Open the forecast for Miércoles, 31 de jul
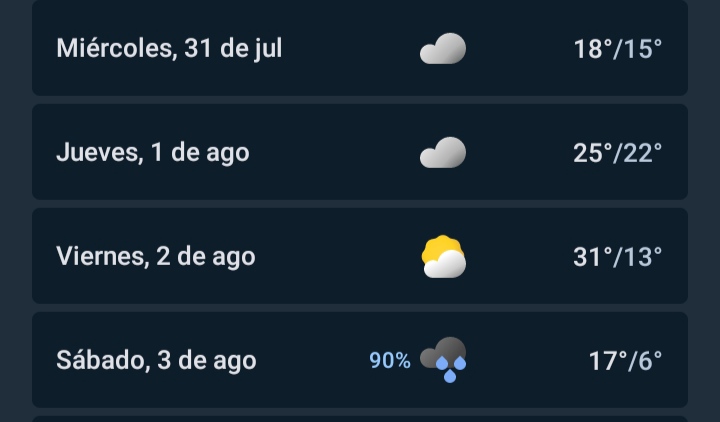This screenshot has width=720, height=422. pyautogui.click(x=359, y=48)
